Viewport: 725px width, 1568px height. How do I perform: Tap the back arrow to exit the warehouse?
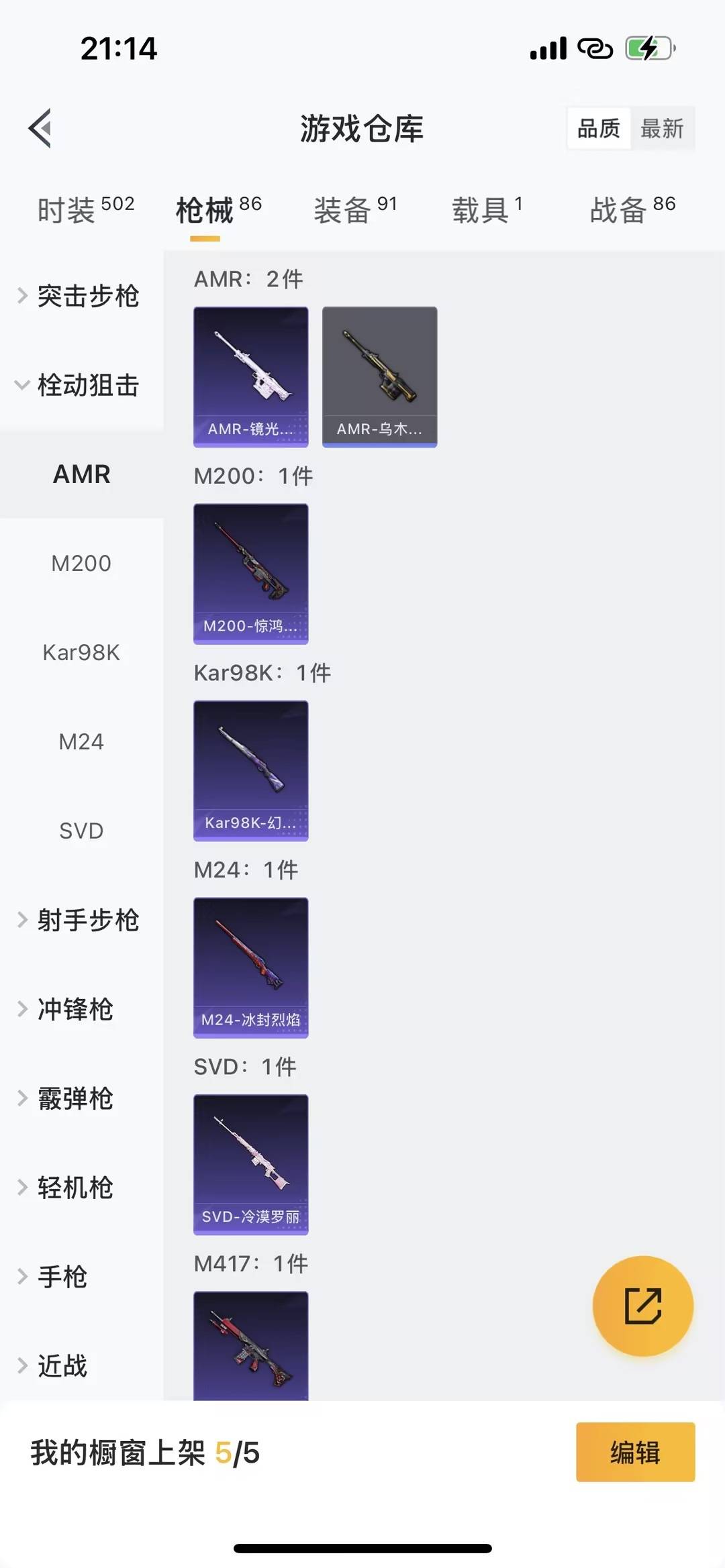pos(40,128)
